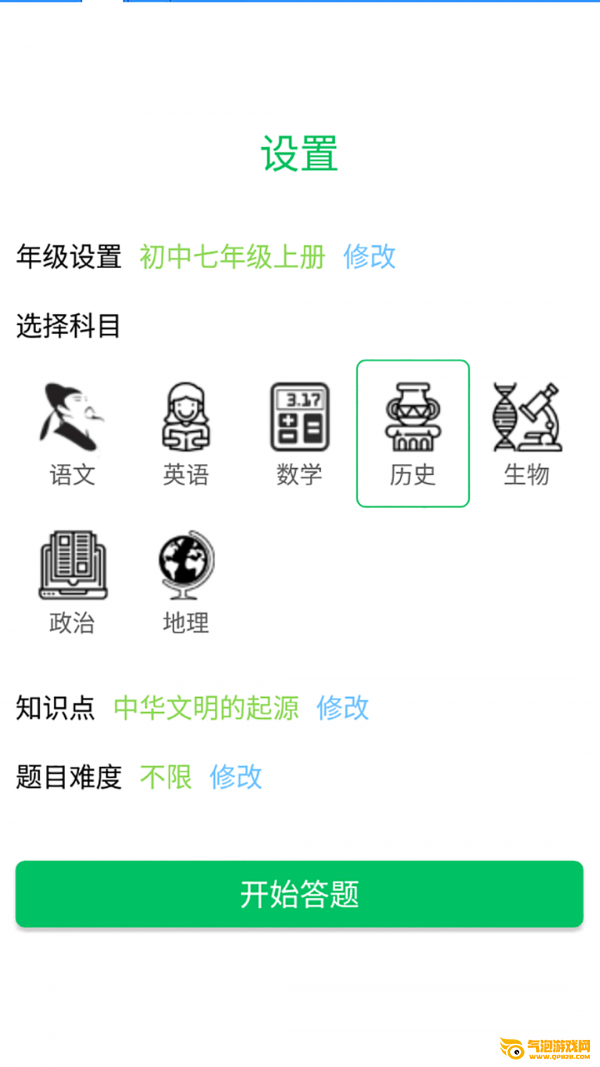Change the question difficulty (题目难度)
Screen dimensions: 600x1067
(x=236, y=777)
